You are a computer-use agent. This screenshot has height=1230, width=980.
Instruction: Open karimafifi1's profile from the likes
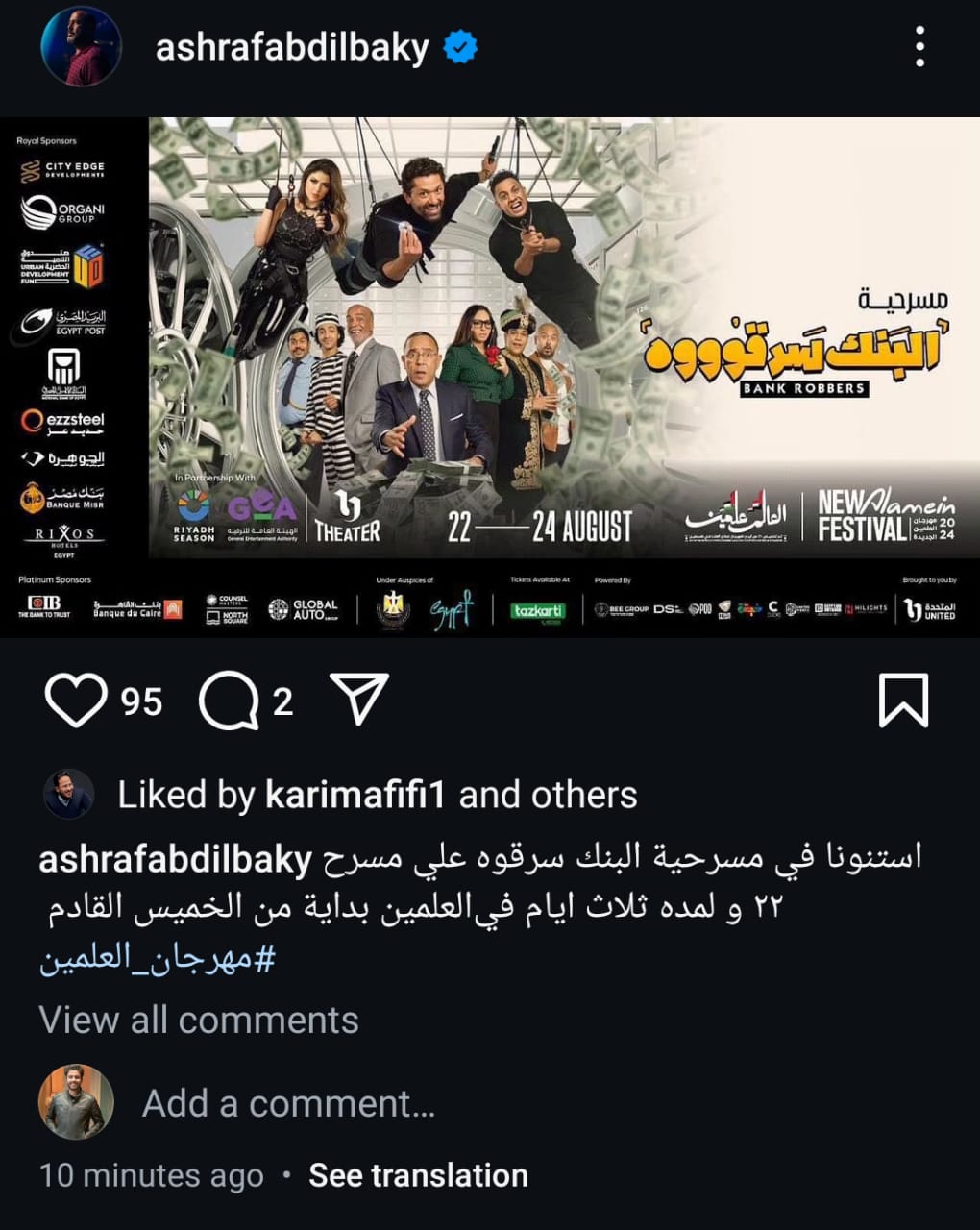[355, 796]
